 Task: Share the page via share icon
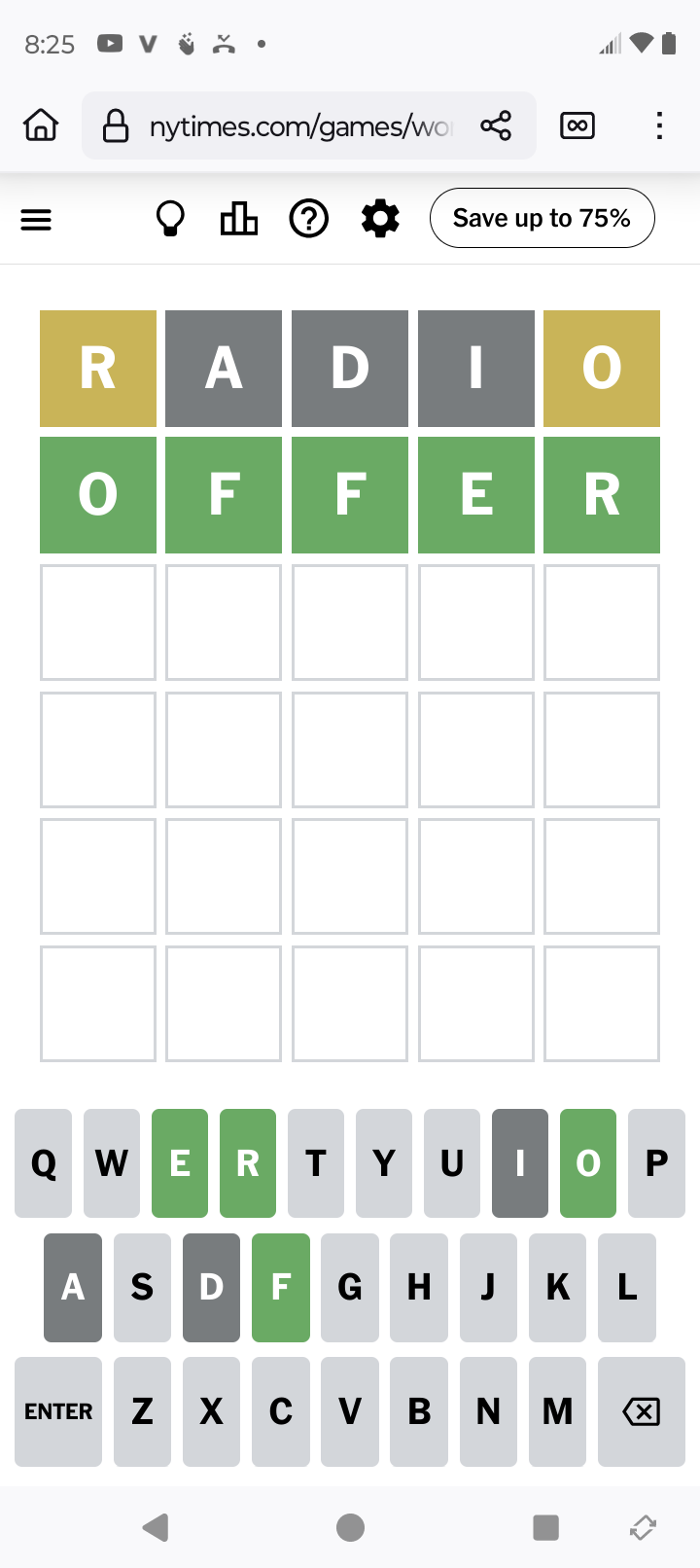pos(496,125)
